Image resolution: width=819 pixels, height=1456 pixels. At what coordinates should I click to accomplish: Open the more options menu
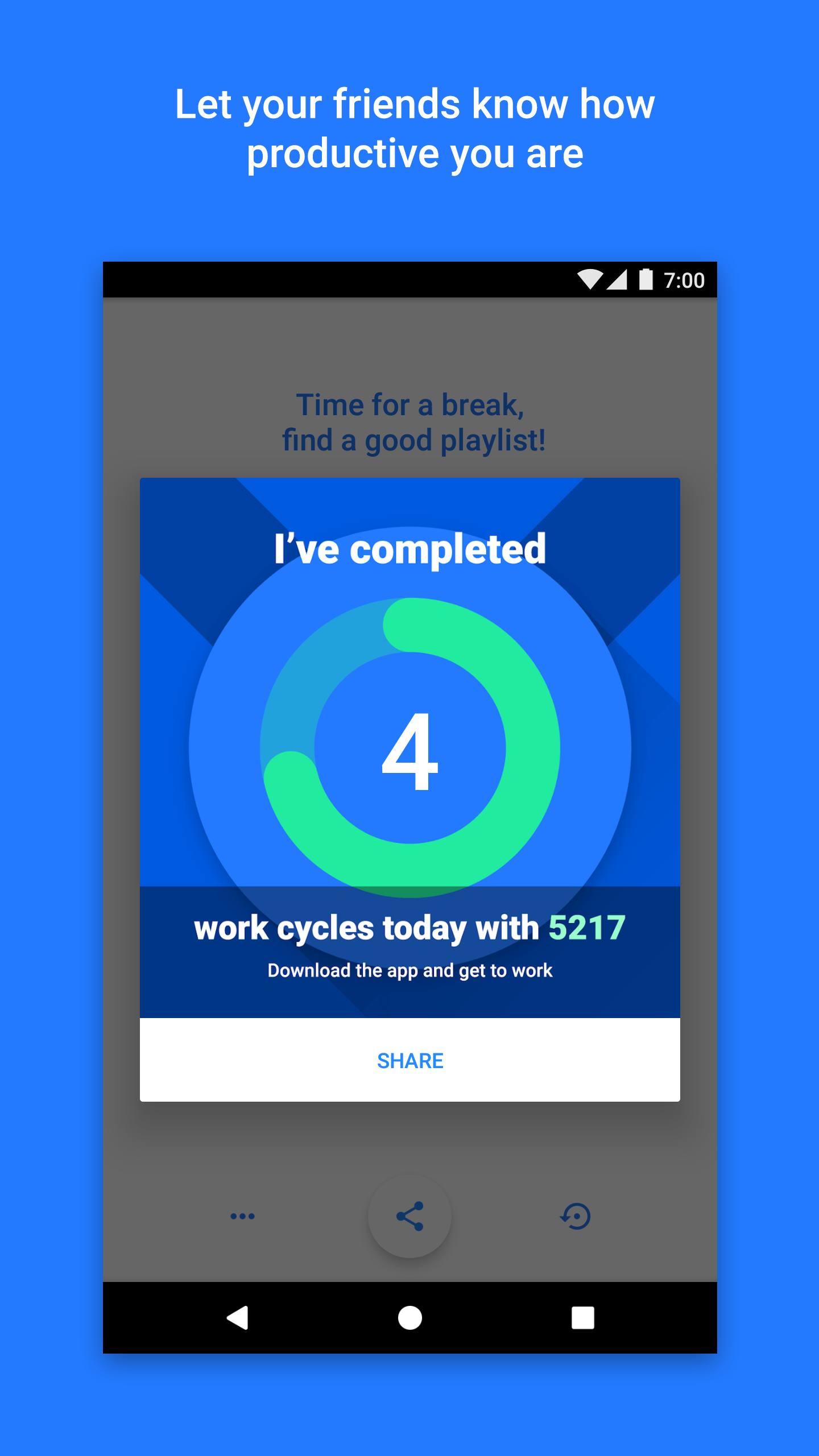pyautogui.click(x=243, y=1215)
